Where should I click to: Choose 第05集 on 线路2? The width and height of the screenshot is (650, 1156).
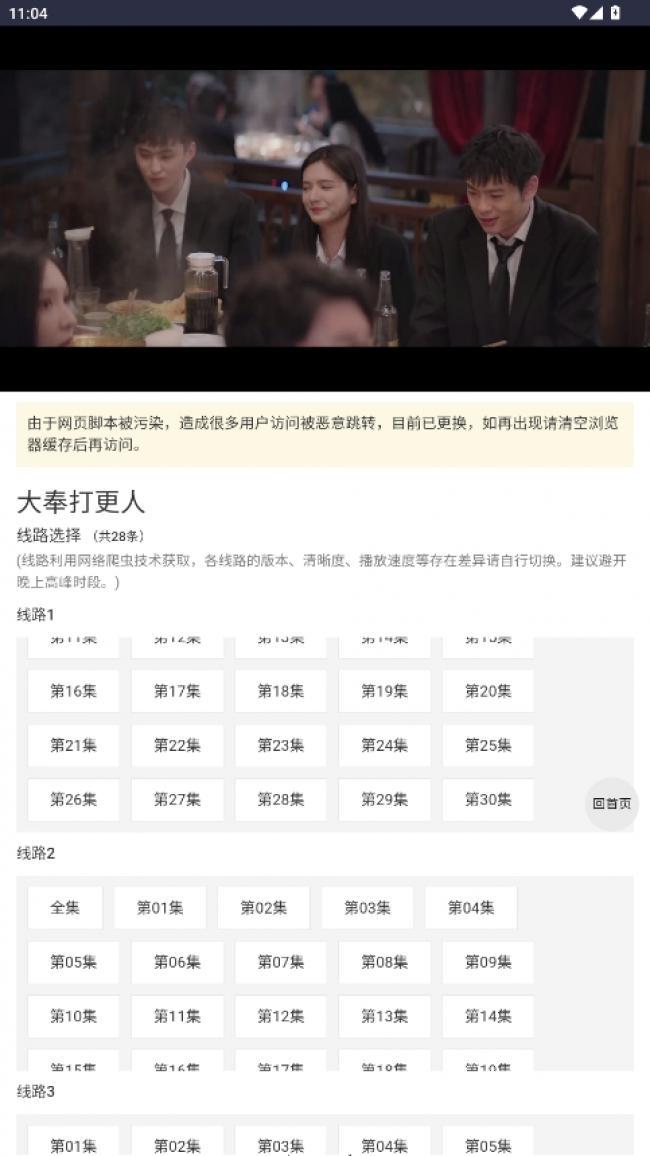(73, 962)
